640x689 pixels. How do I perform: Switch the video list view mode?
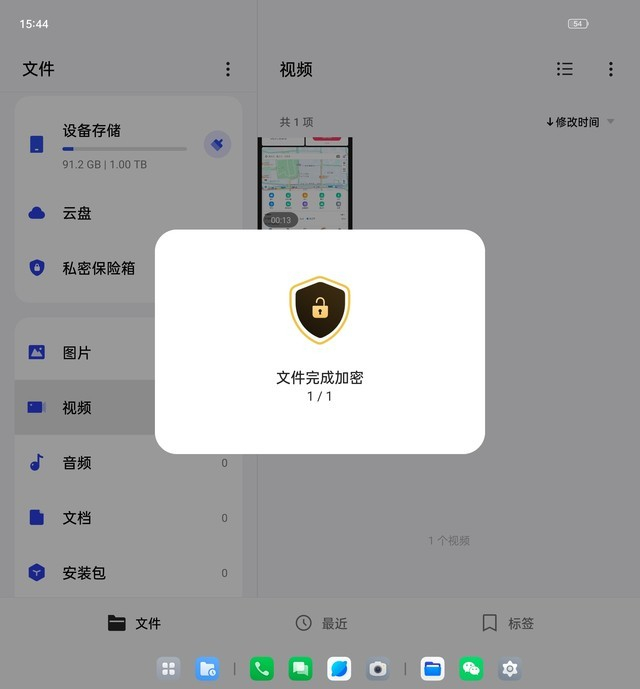click(x=565, y=69)
